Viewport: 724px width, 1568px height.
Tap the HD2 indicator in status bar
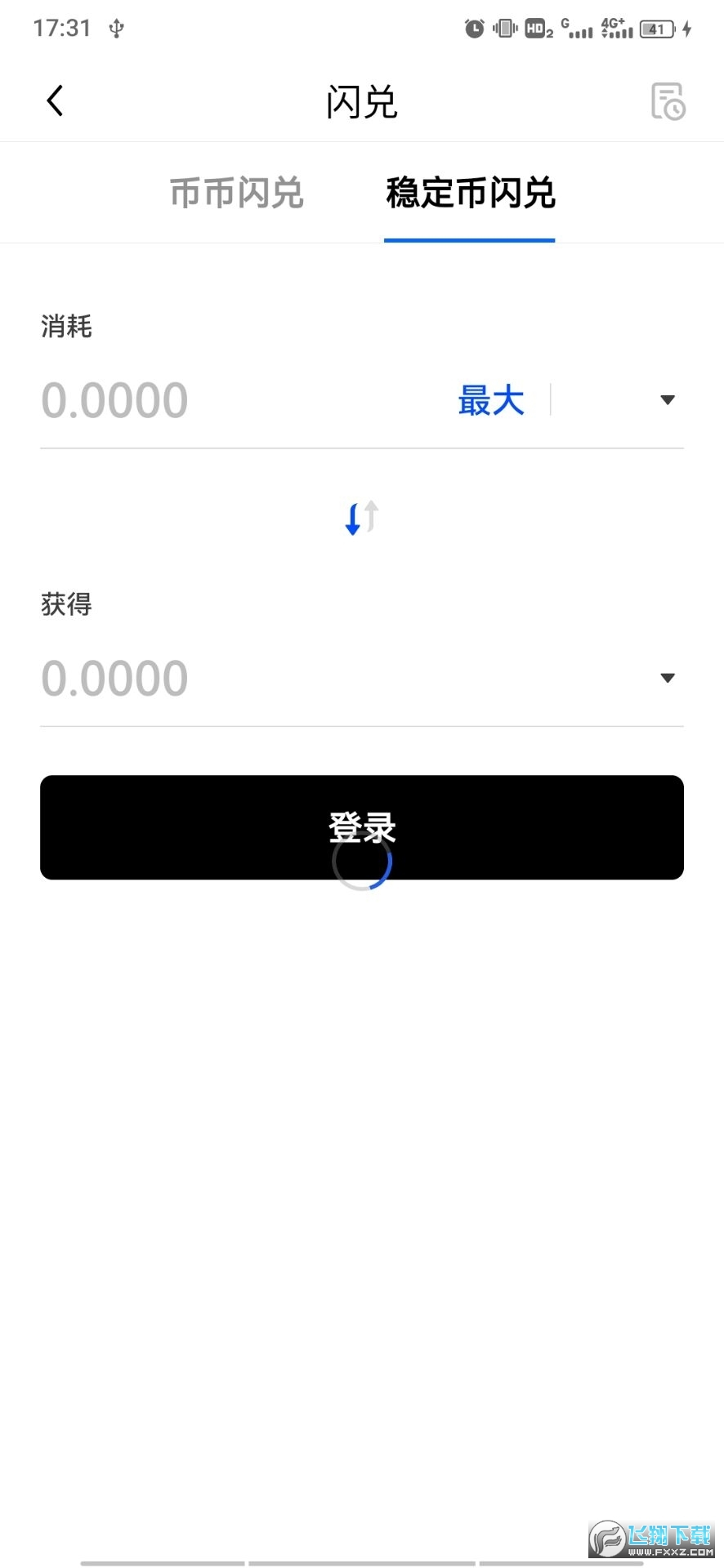coord(539,27)
